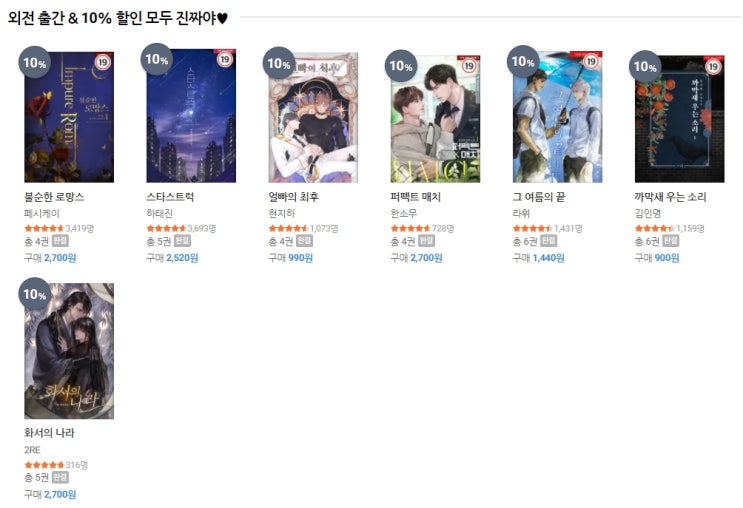
Task: Open the 화서의 나라 book cover
Action: 69,352
